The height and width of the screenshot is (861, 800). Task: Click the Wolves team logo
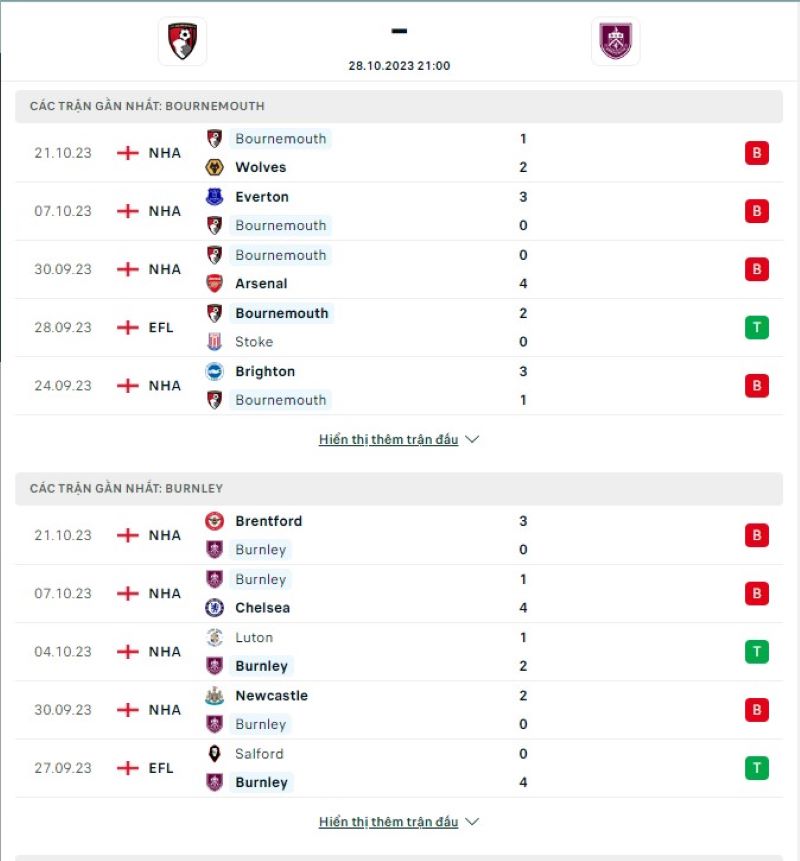pyautogui.click(x=216, y=168)
